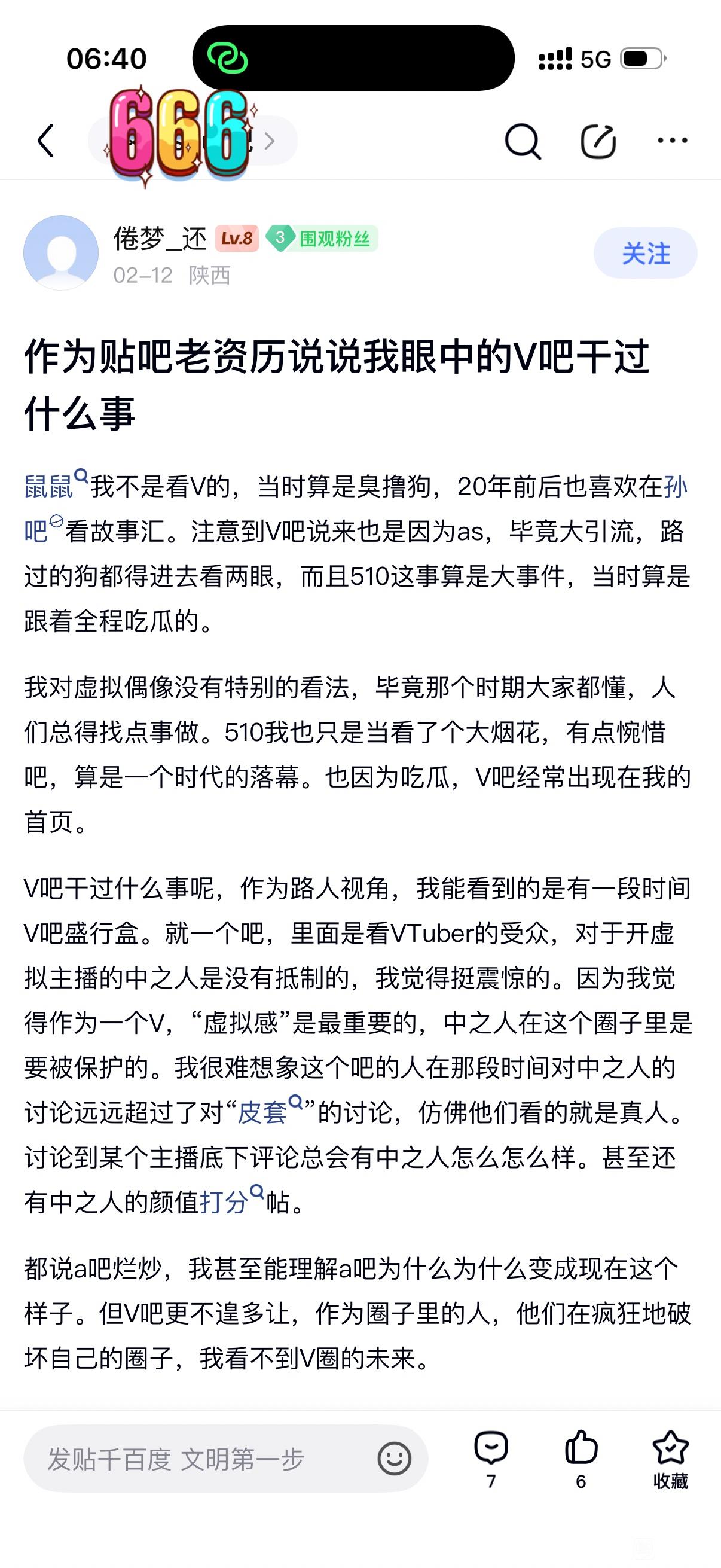Open the search magnifier icon

(x=523, y=141)
